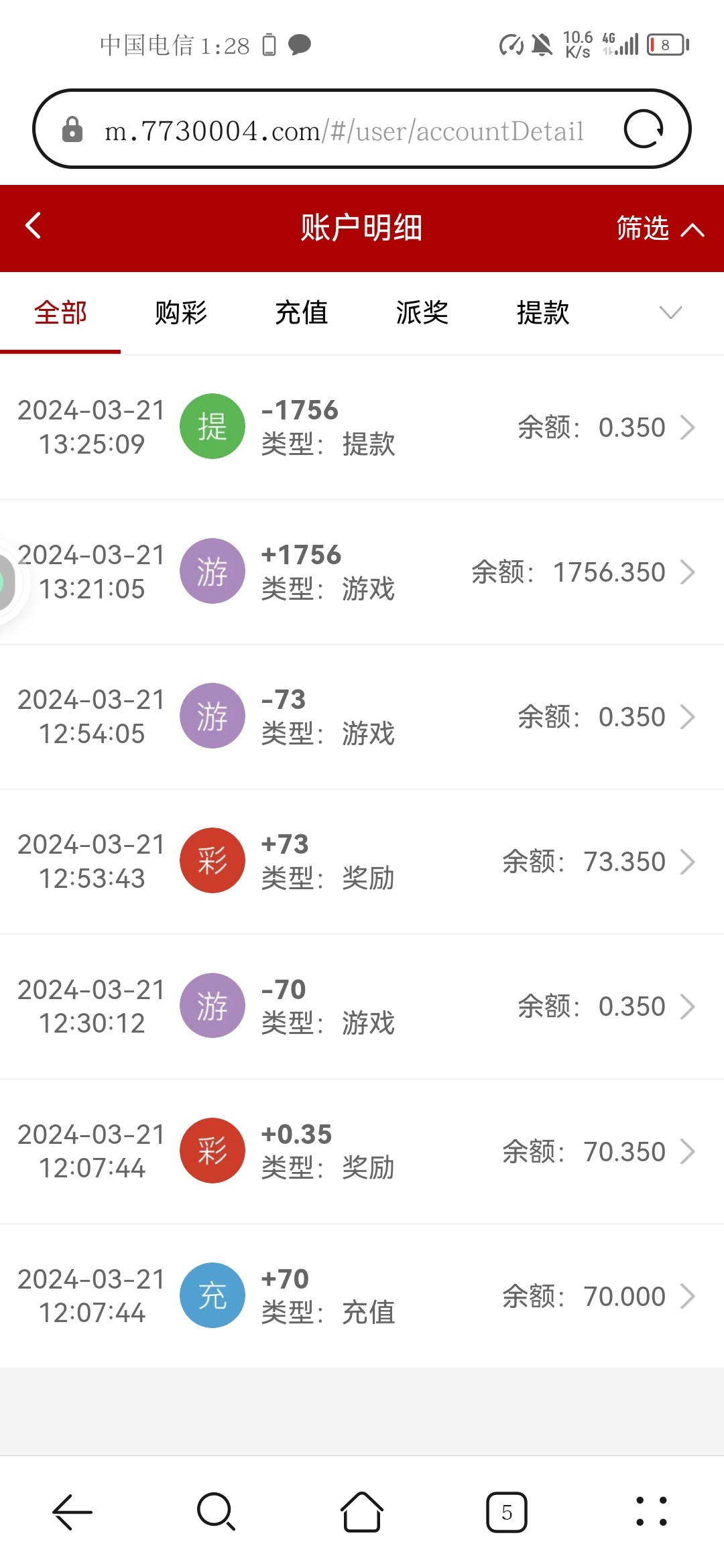This screenshot has width=724, height=1568.
Task: Open the +1756 游戏 record at 13:21:05
Action: point(362,572)
